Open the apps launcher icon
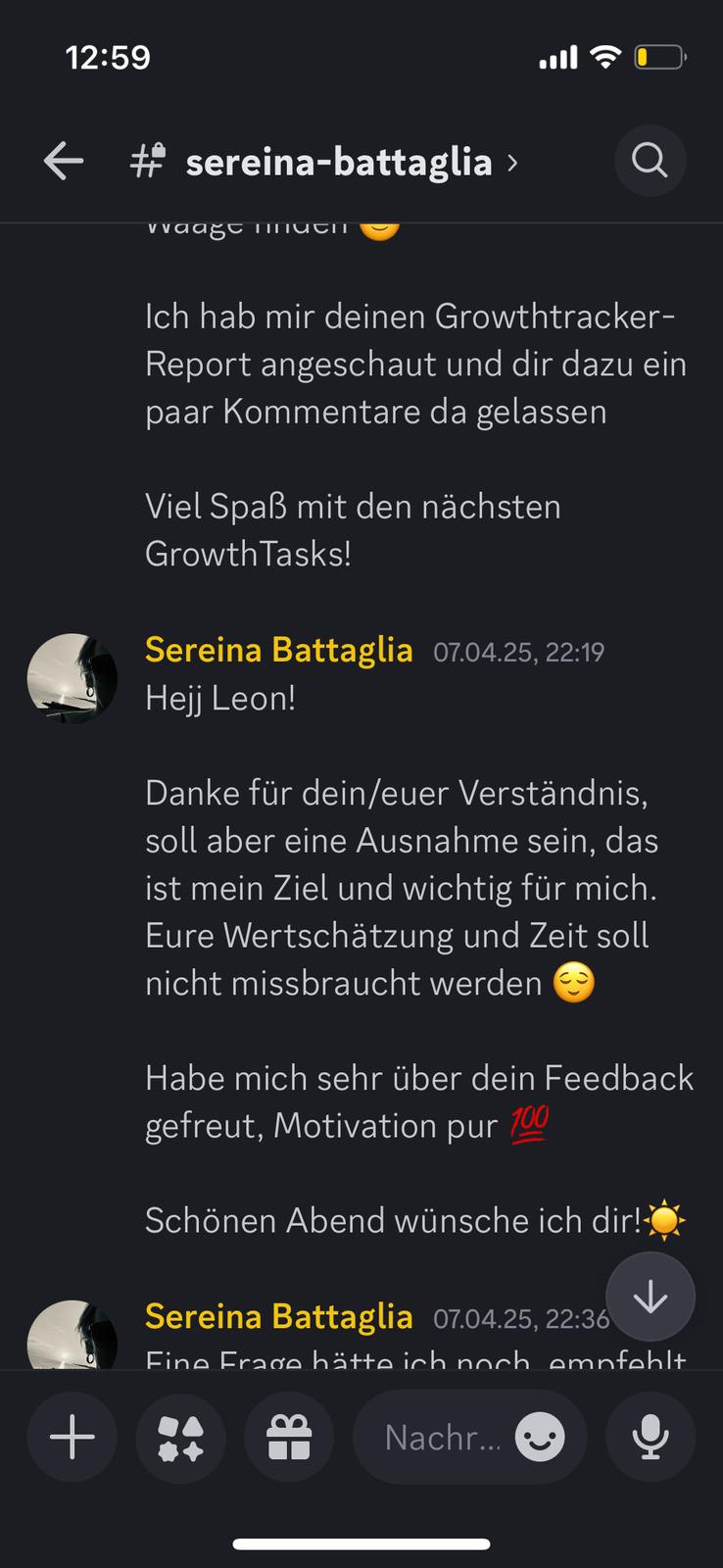This screenshot has height=1568, width=723. (x=181, y=1438)
